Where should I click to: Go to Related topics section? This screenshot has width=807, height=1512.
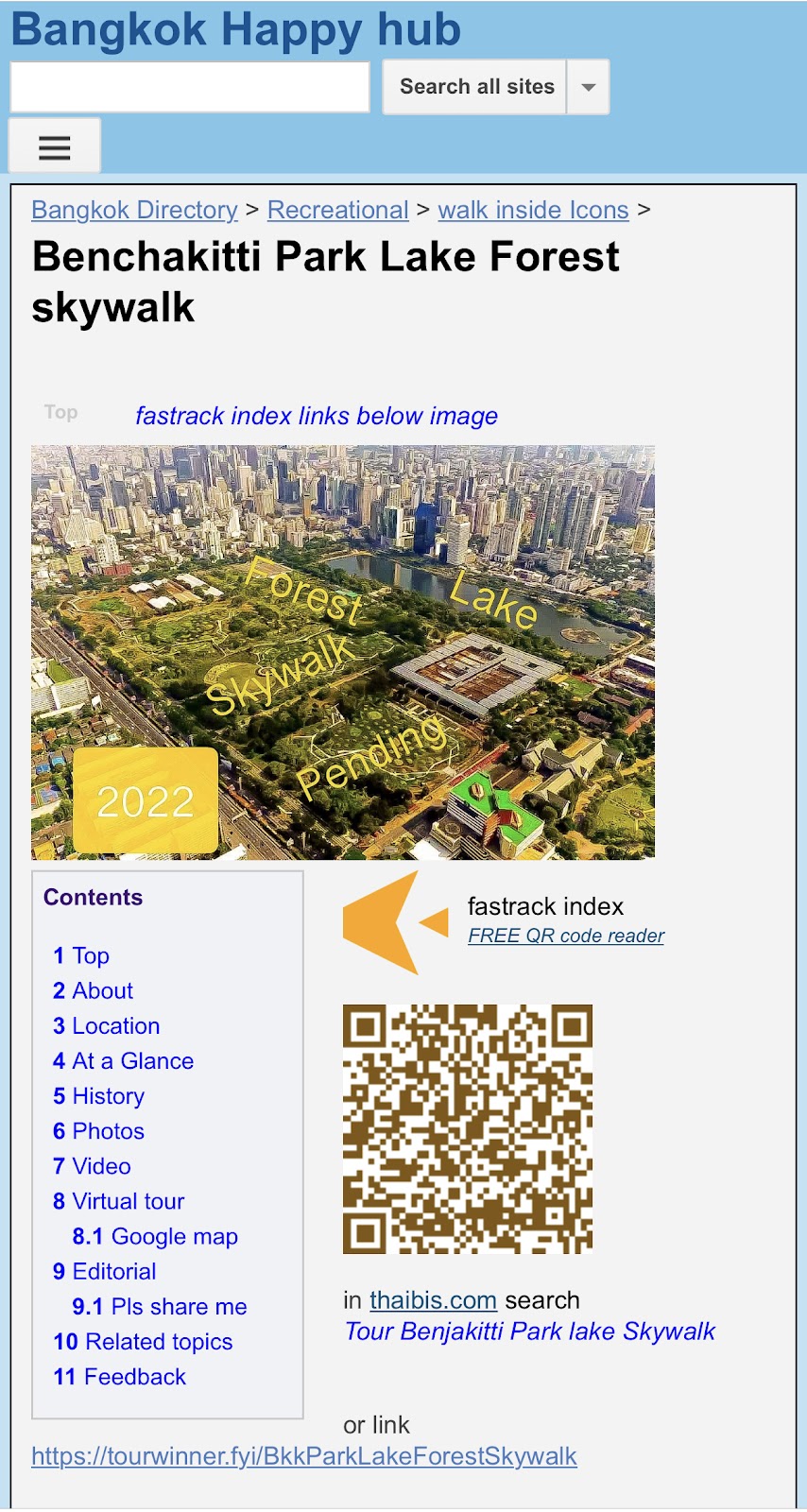point(158,1342)
